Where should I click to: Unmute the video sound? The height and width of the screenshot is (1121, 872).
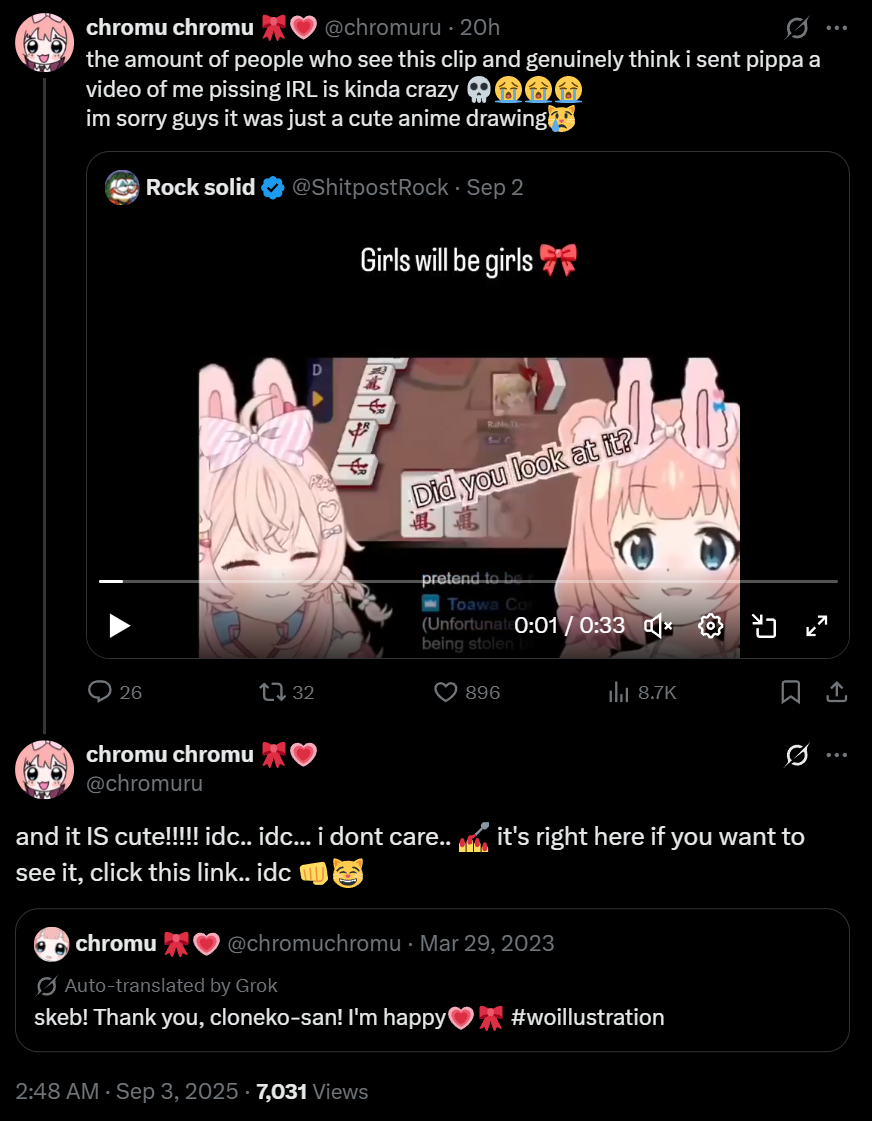658,626
